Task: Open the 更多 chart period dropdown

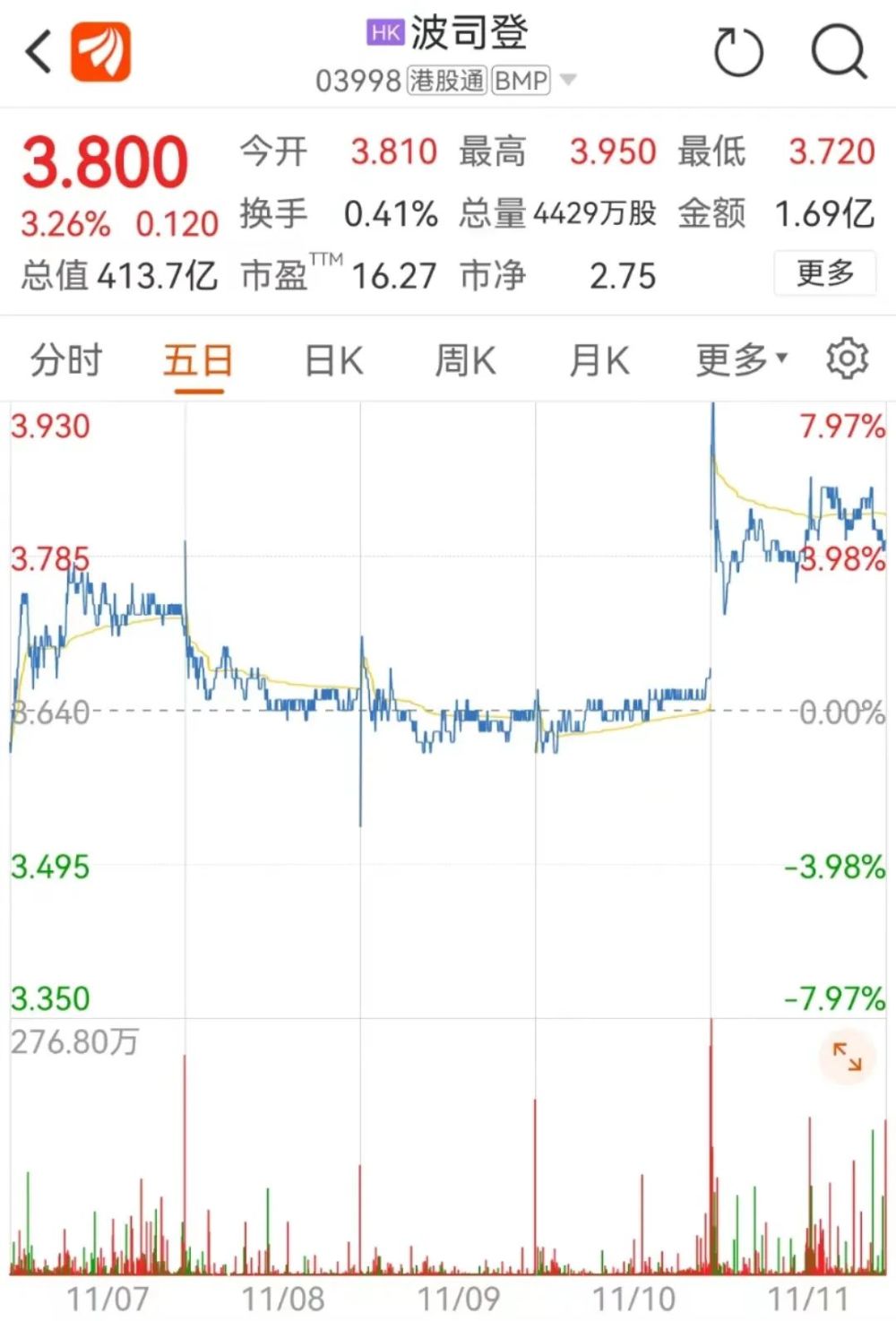Action: point(741,361)
